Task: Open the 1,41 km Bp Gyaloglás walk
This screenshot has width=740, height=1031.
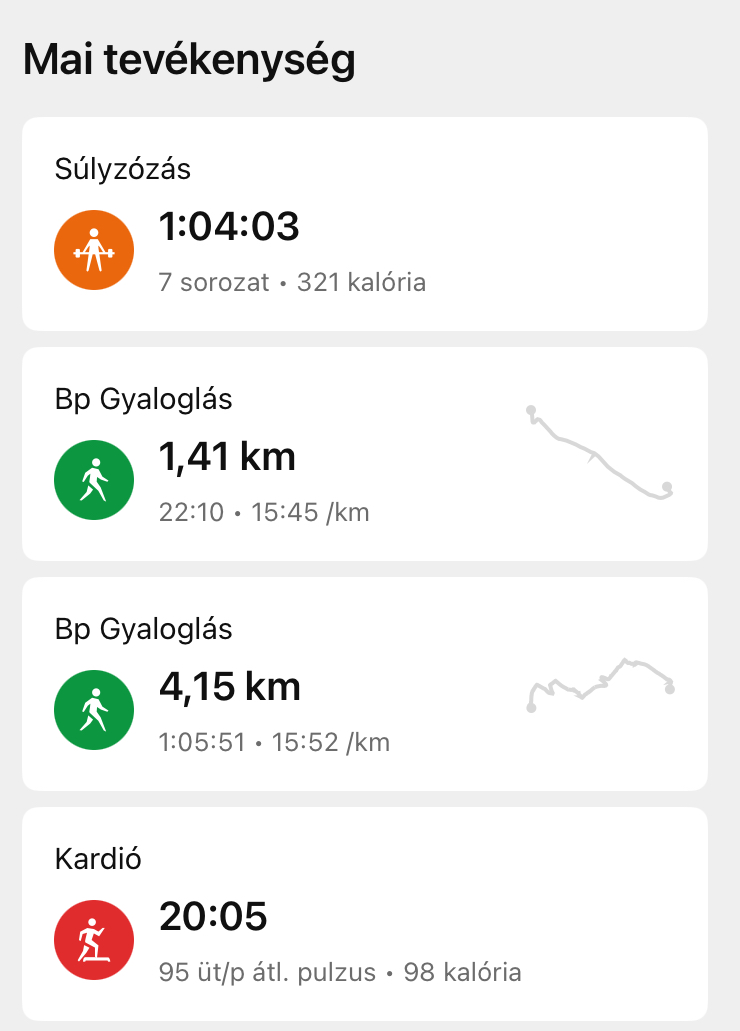Action: pyautogui.click(x=364, y=454)
